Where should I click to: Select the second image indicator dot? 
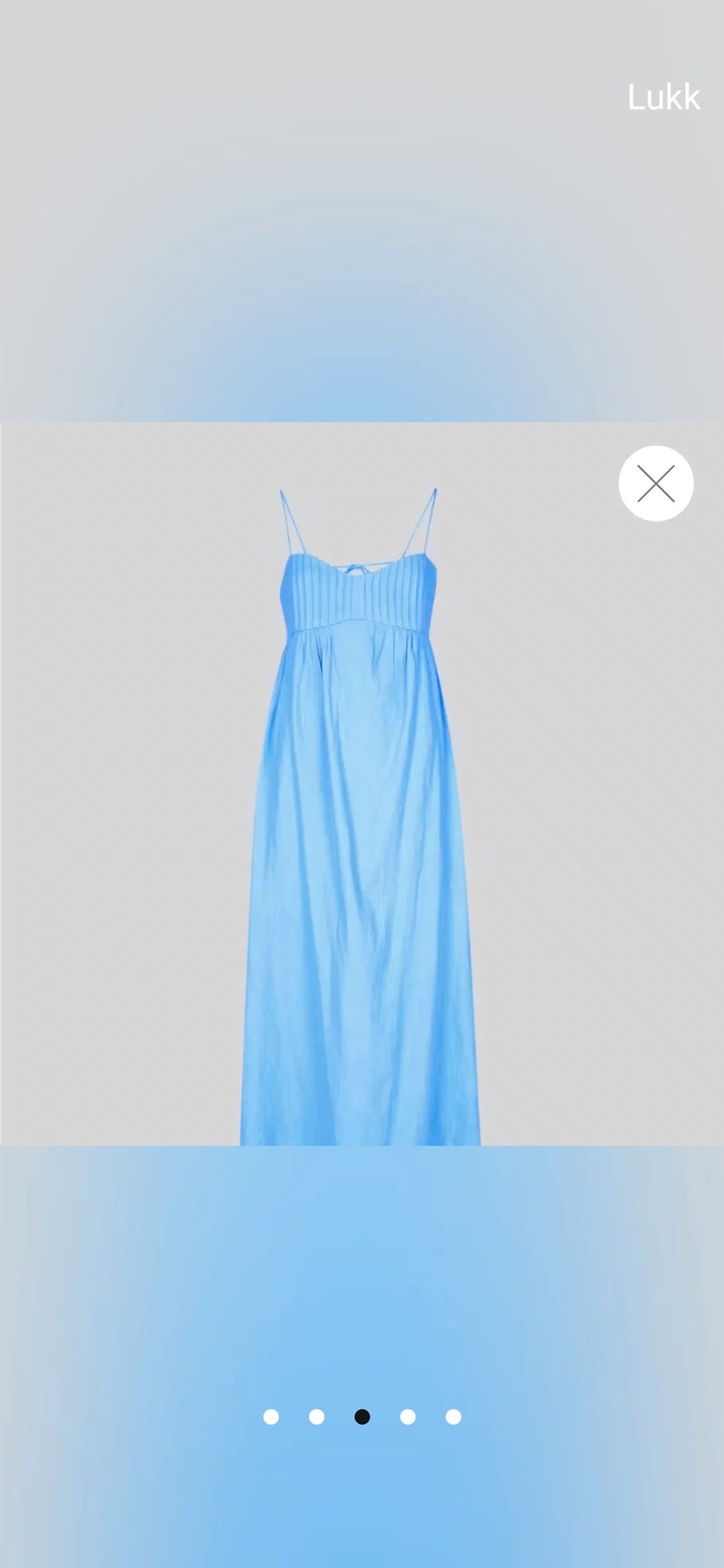[x=317, y=1417]
